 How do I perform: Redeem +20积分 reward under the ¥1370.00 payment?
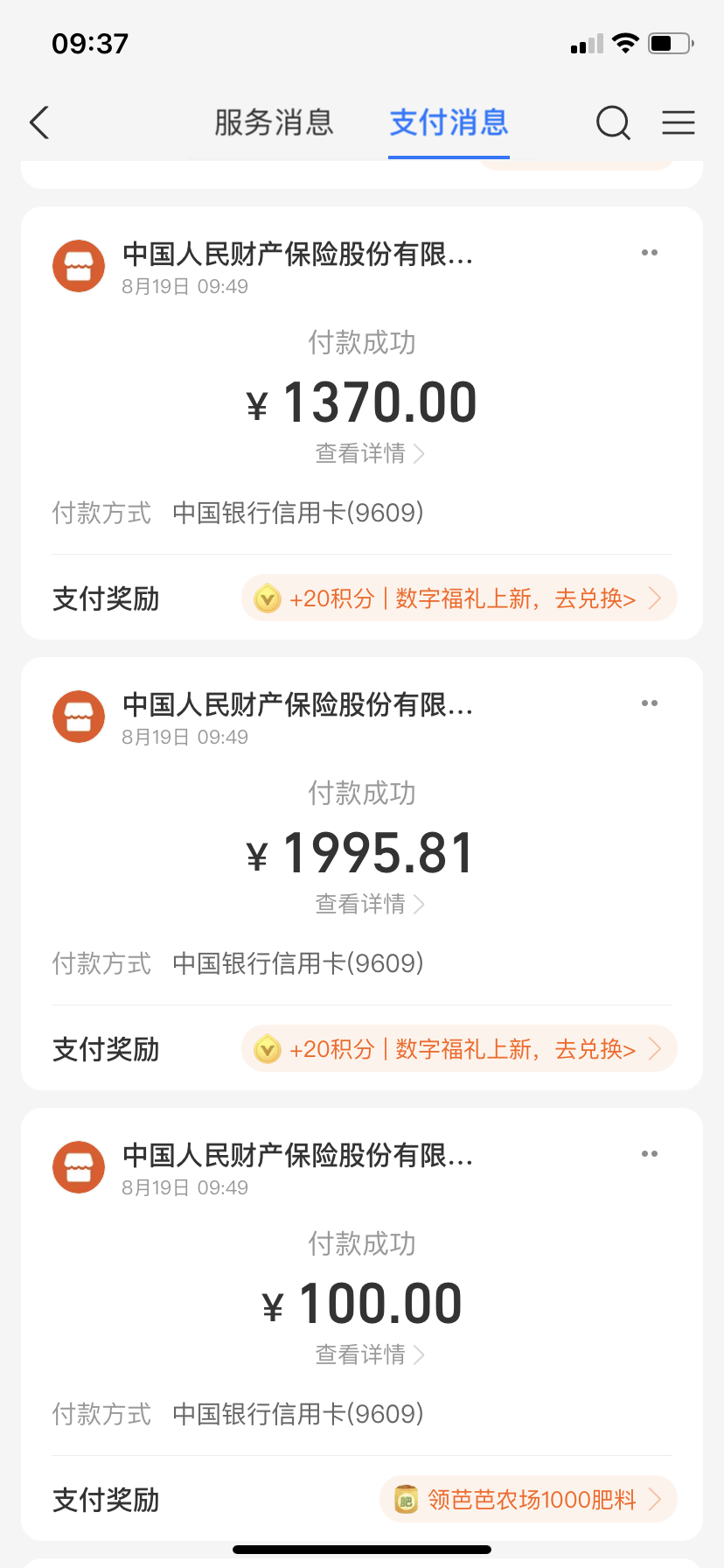click(459, 598)
